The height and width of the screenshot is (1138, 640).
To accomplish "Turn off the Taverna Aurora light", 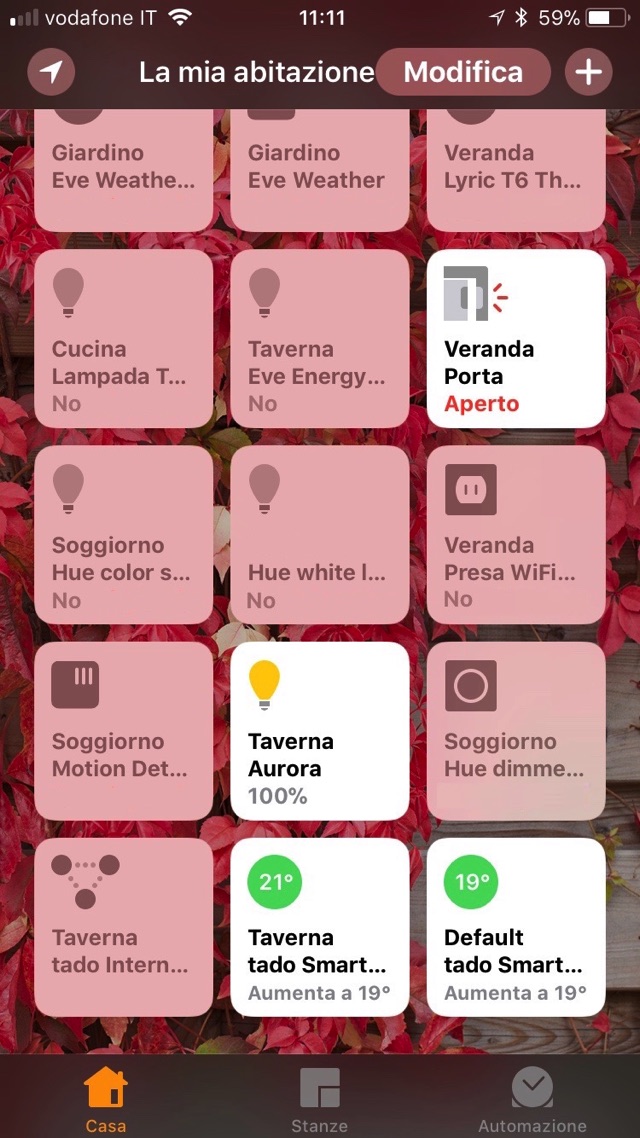I will coord(320,731).
